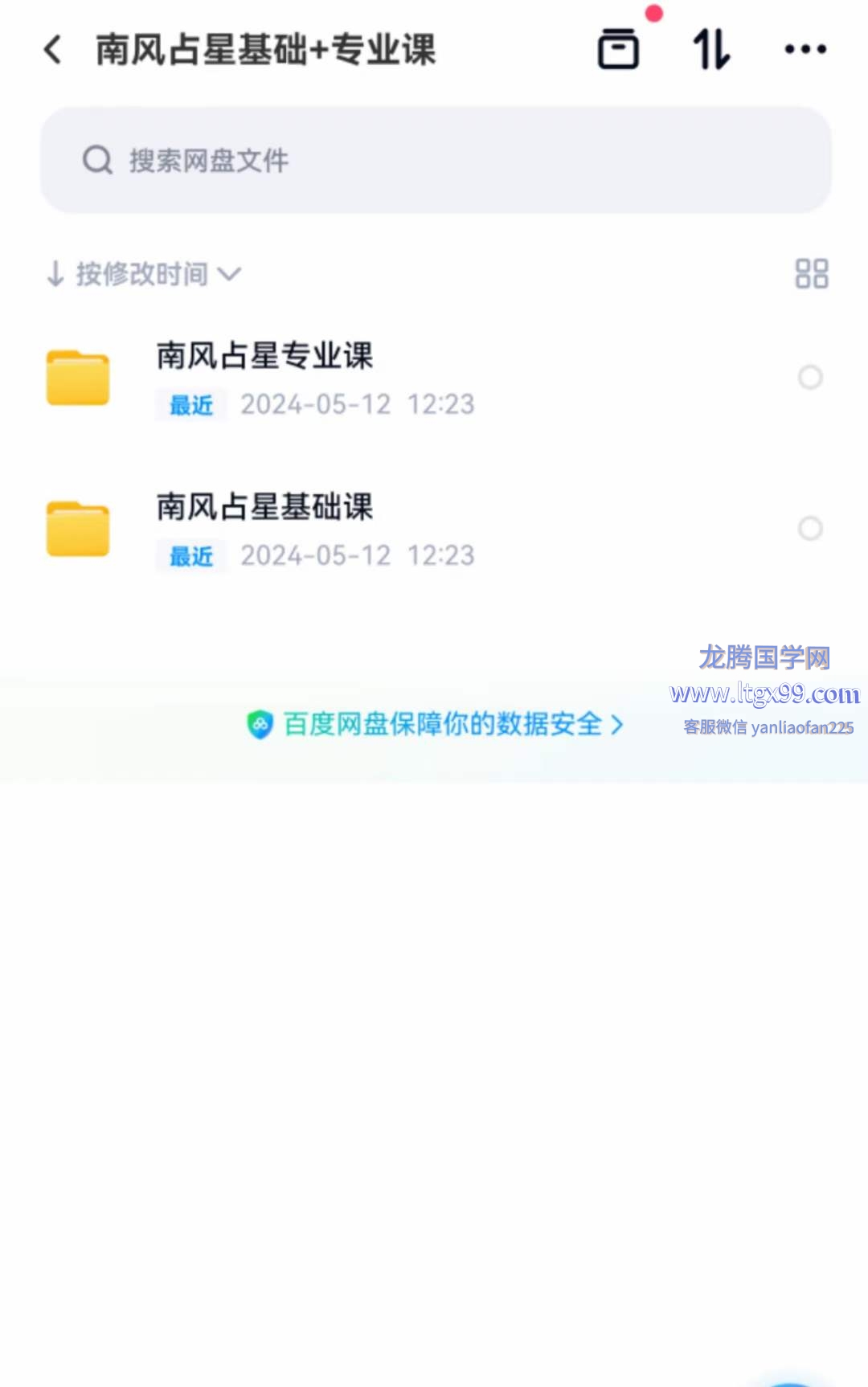Screen dimensions: 868x1387
Task: Select the 南风占星基础课 folder checkbox circle
Action: coord(810,528)
